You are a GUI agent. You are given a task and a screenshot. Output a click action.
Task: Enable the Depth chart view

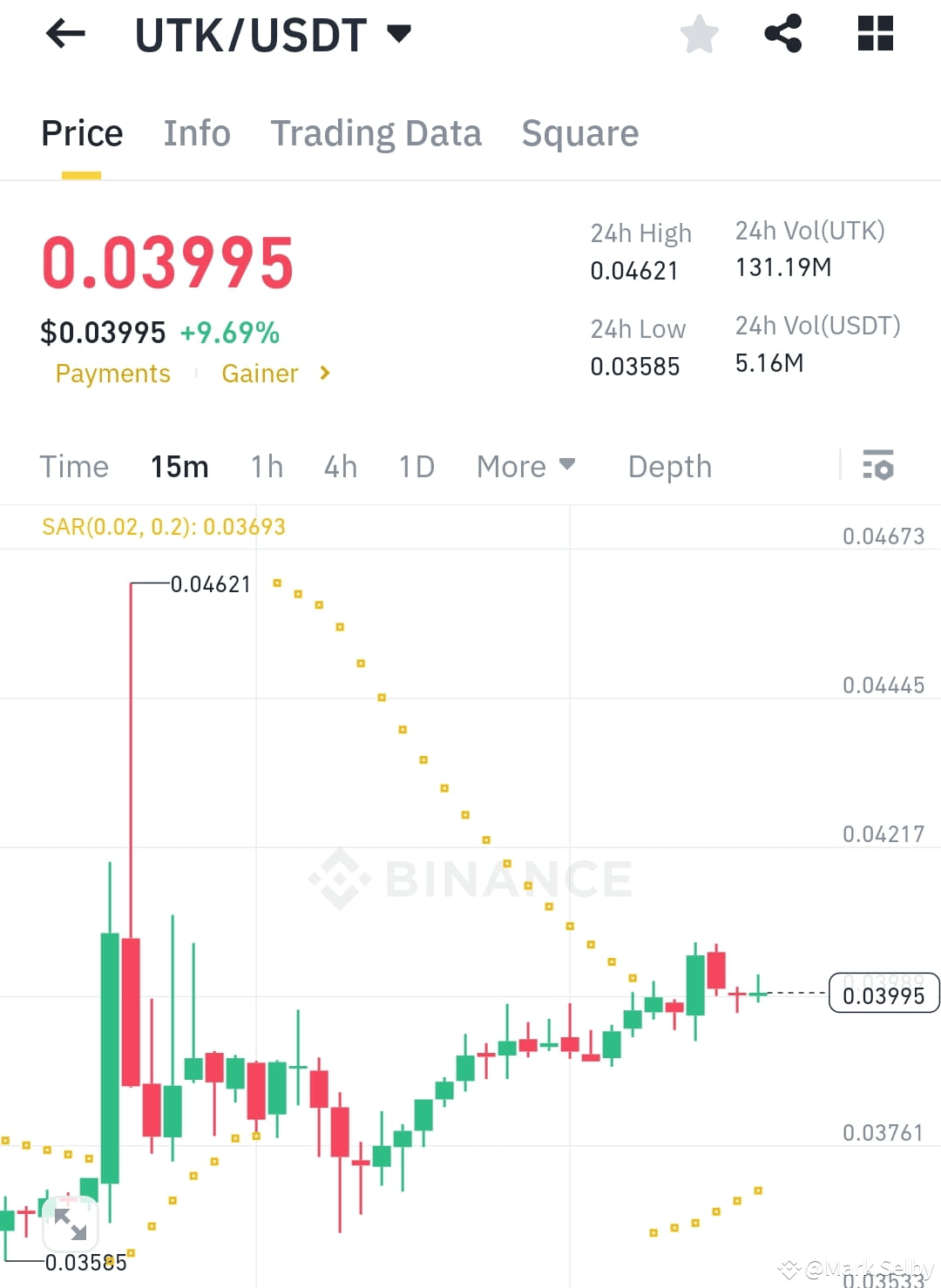669,467
